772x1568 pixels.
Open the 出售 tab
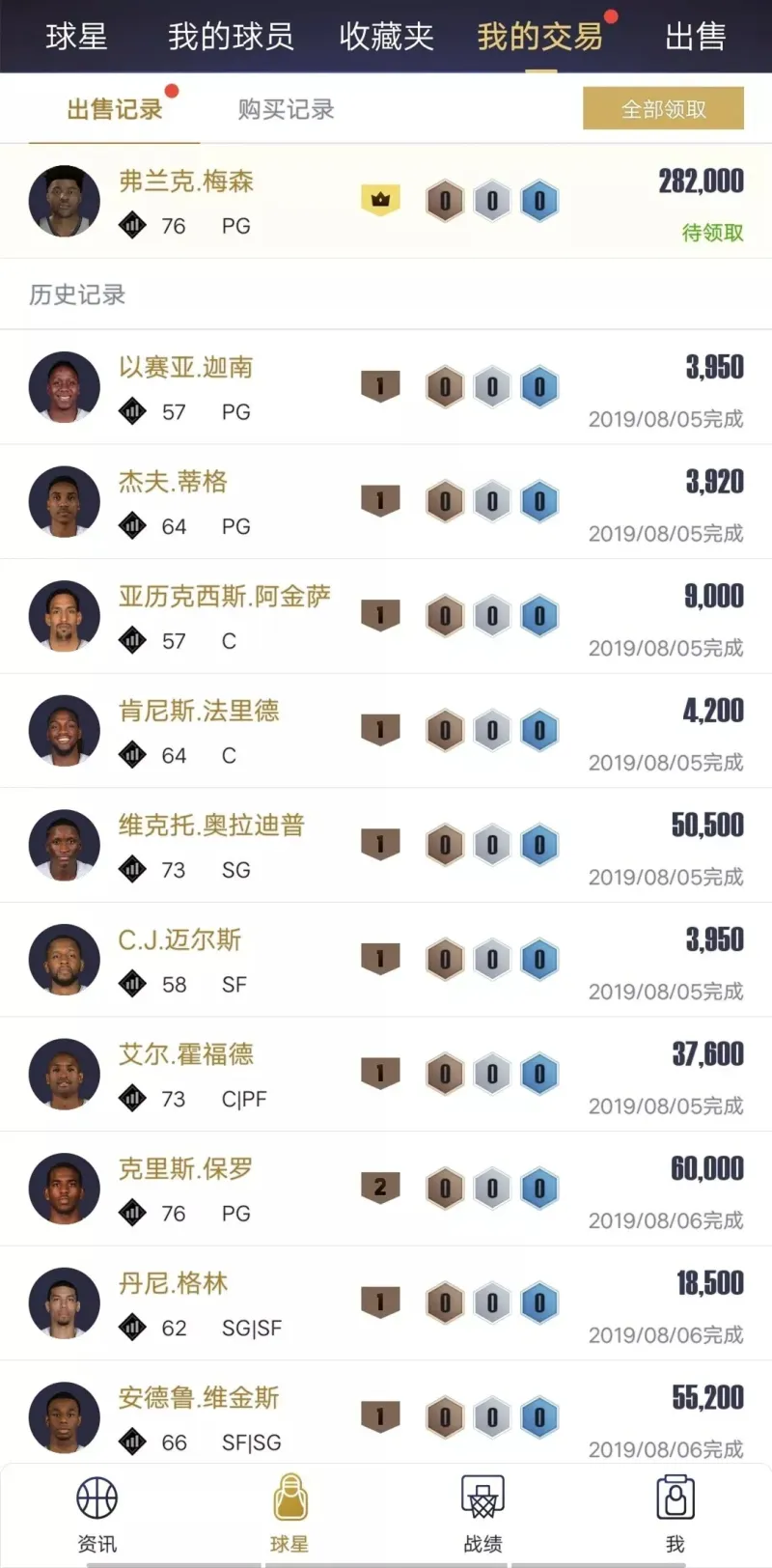click(695, 37)
